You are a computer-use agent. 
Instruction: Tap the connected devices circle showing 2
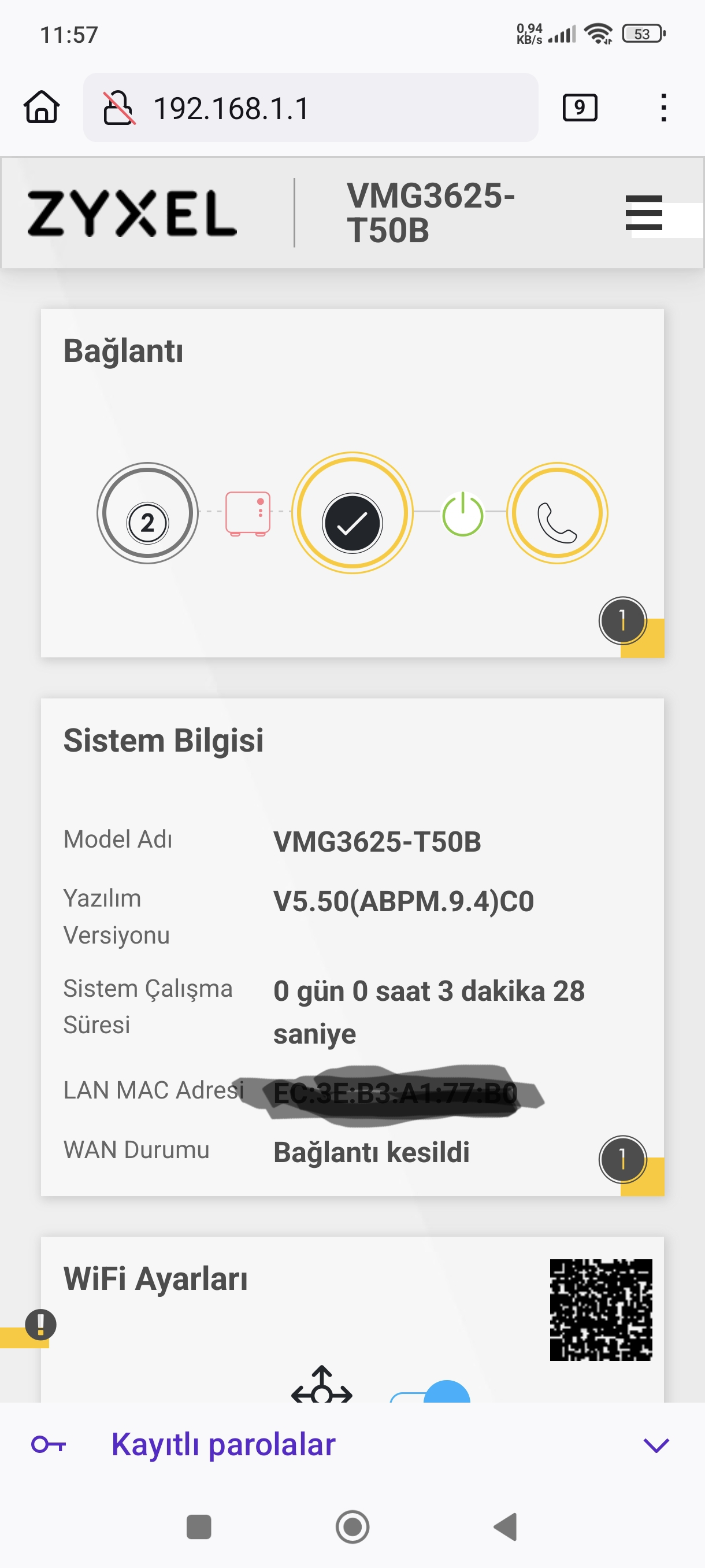pos(147,513)
